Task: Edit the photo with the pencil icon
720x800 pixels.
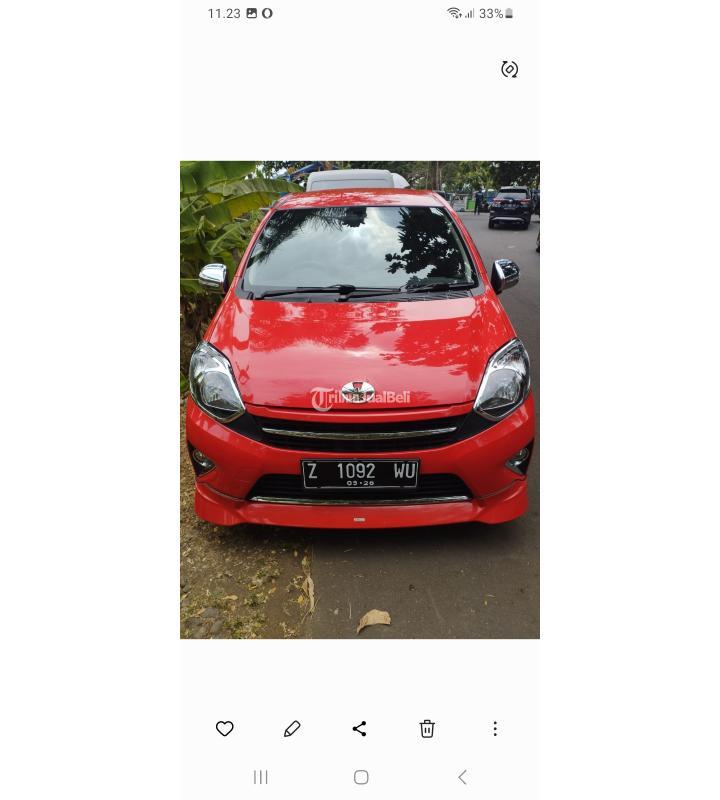Action: (292, 729)
